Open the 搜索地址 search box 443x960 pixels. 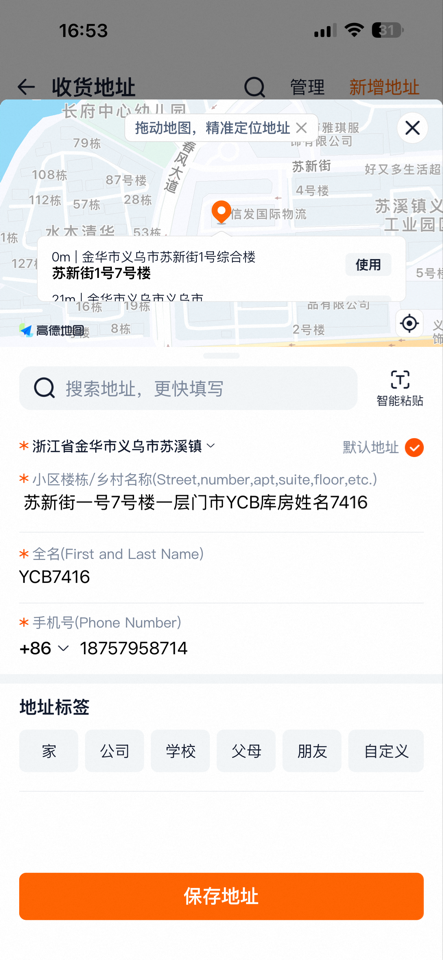[188, 388]
